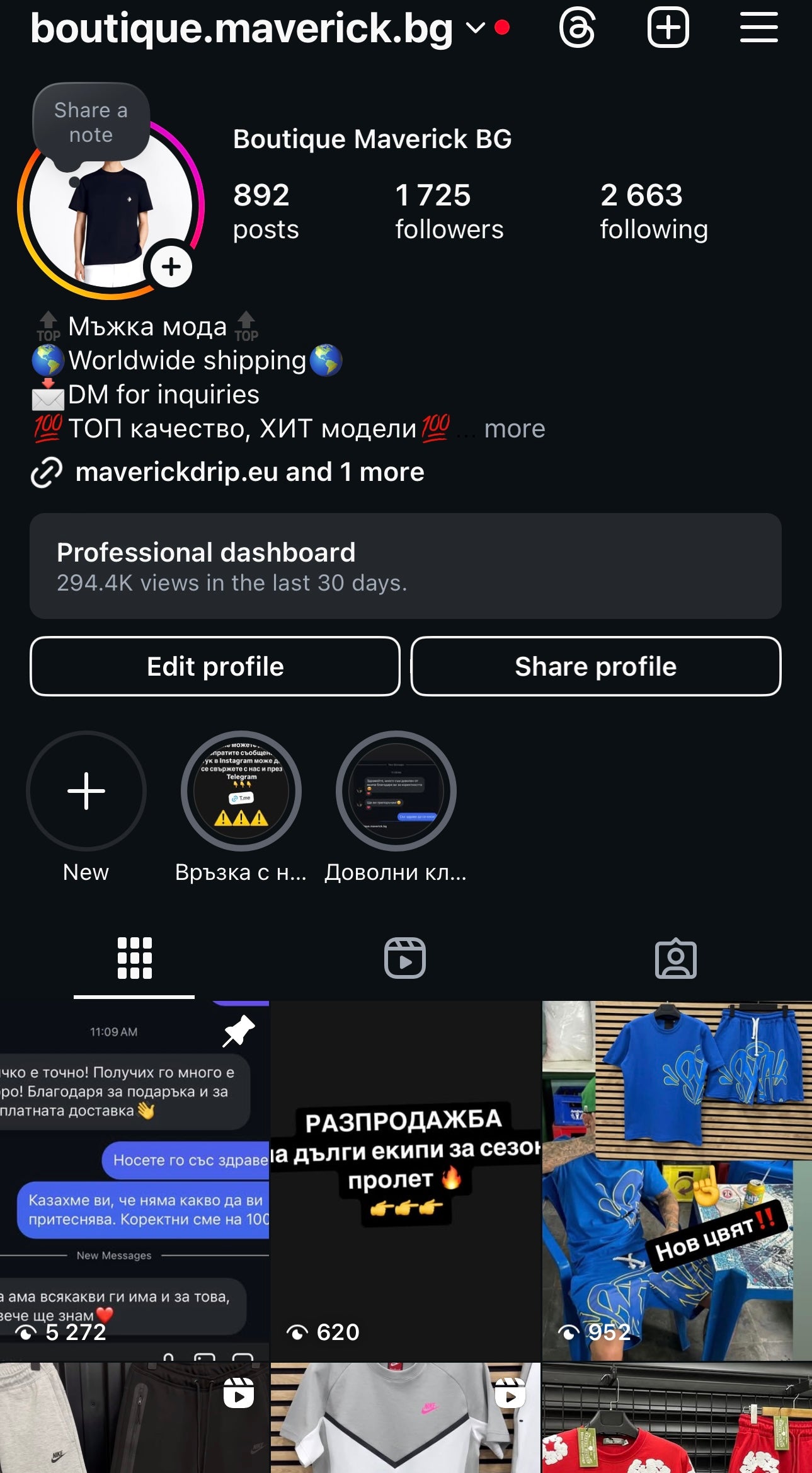Open the Доволни кл... highlight
Image resolution: width=812 pixels, height=1473 pixels.
[x=396, y=791]
